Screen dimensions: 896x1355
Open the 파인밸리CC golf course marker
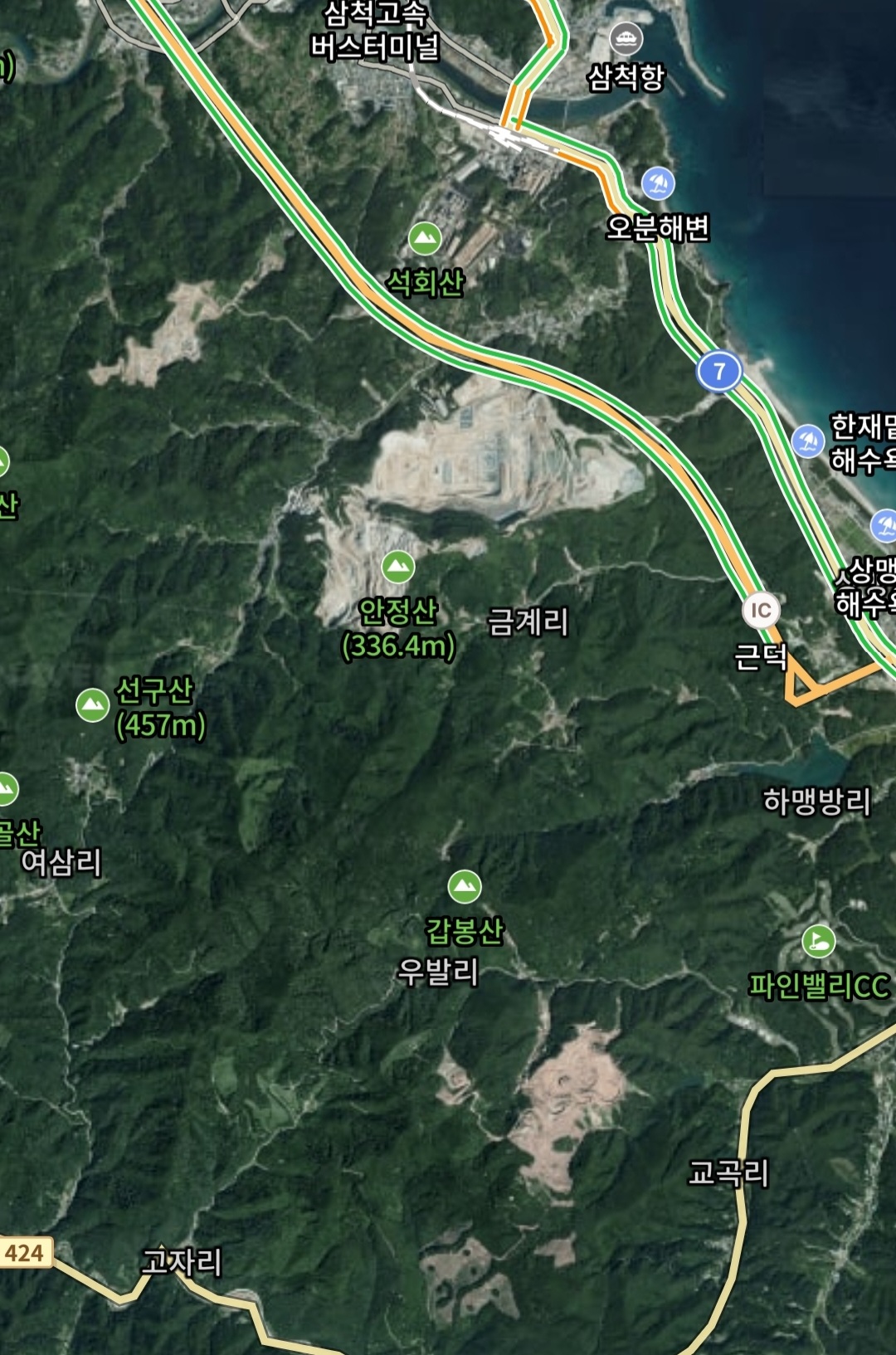pos(818,941)
